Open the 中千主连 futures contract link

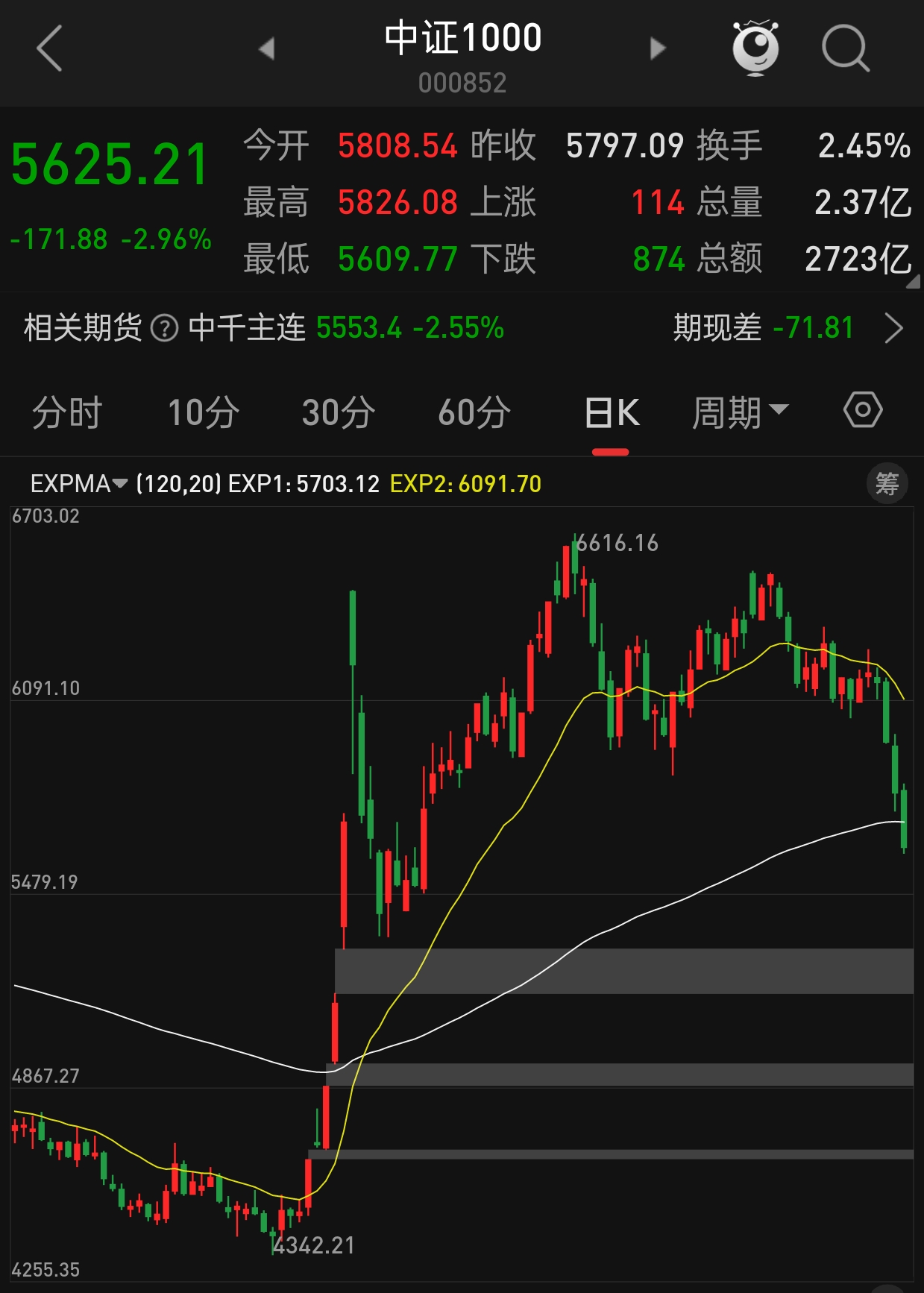pyautogui.click(x=245, y=328)
